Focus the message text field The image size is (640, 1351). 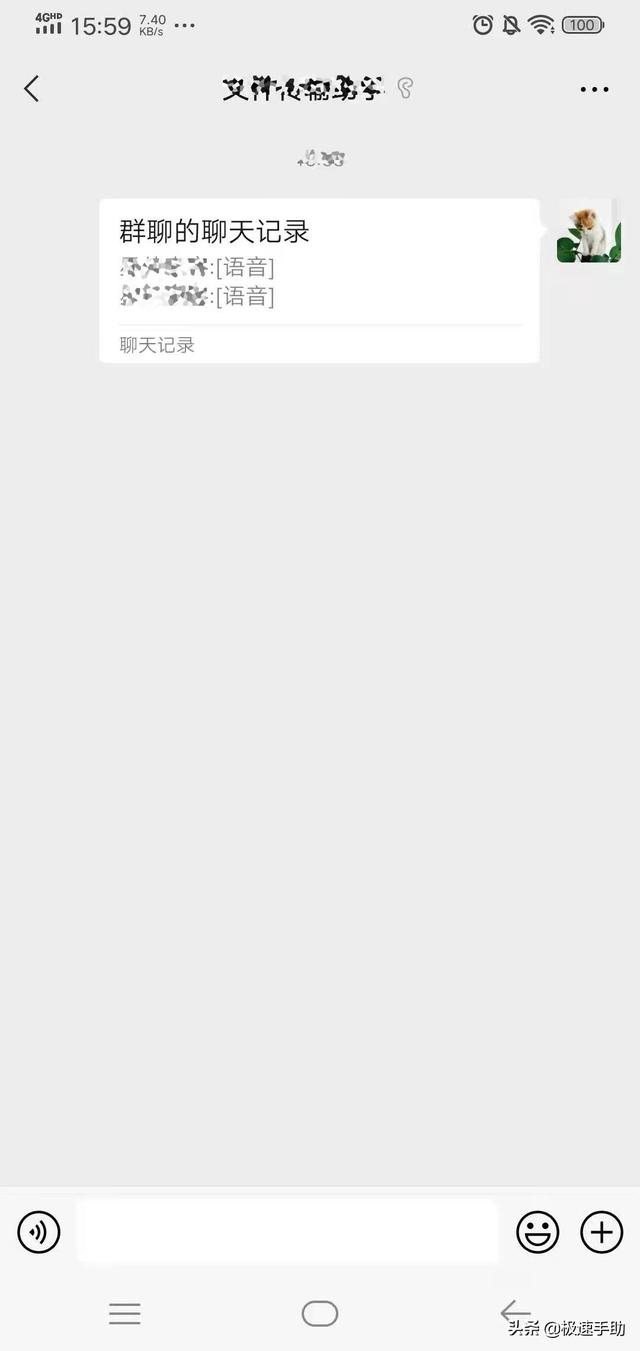point(287,1232)
